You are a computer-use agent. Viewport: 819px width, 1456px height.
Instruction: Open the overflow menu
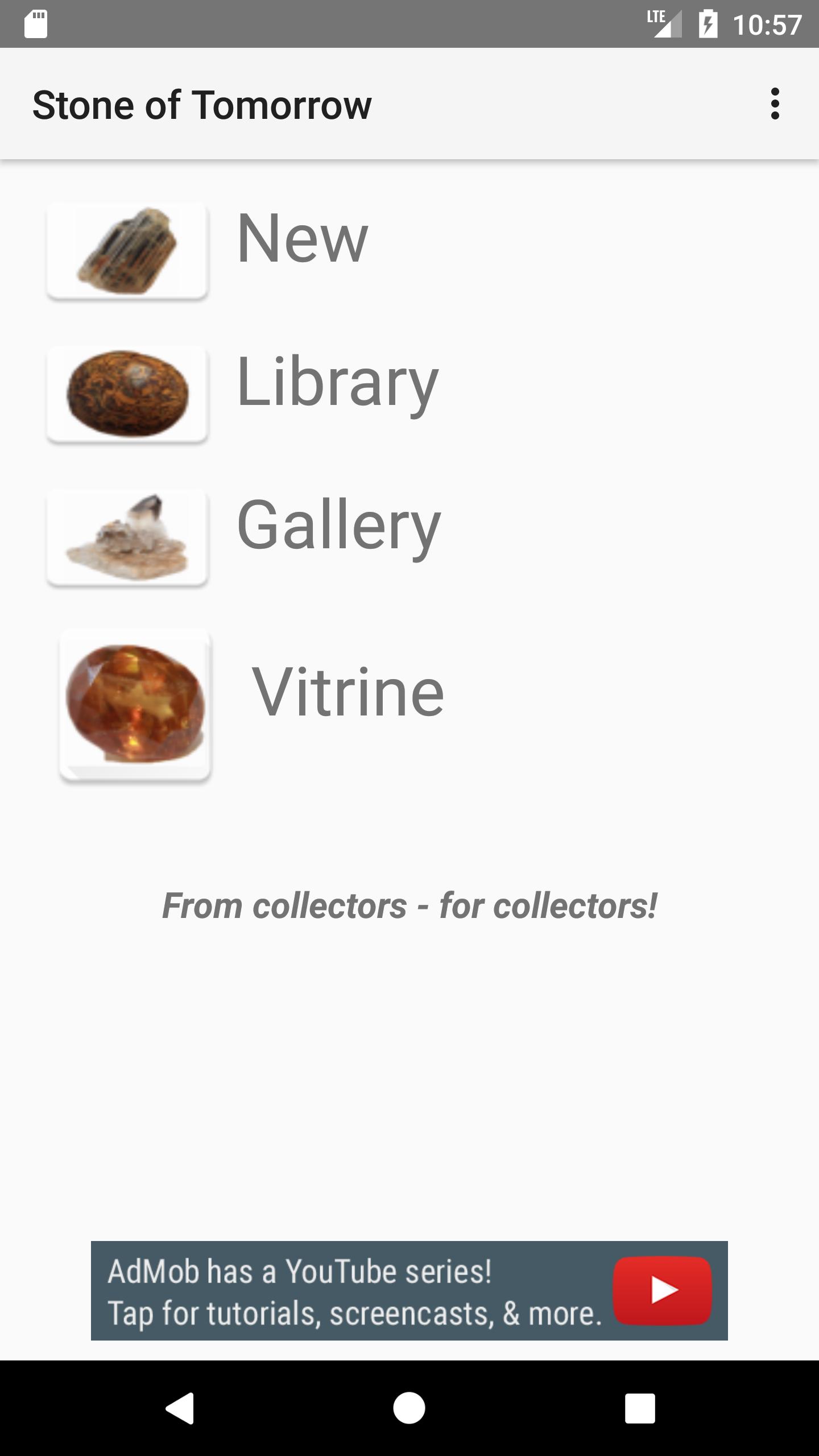(x=775, y=104)
